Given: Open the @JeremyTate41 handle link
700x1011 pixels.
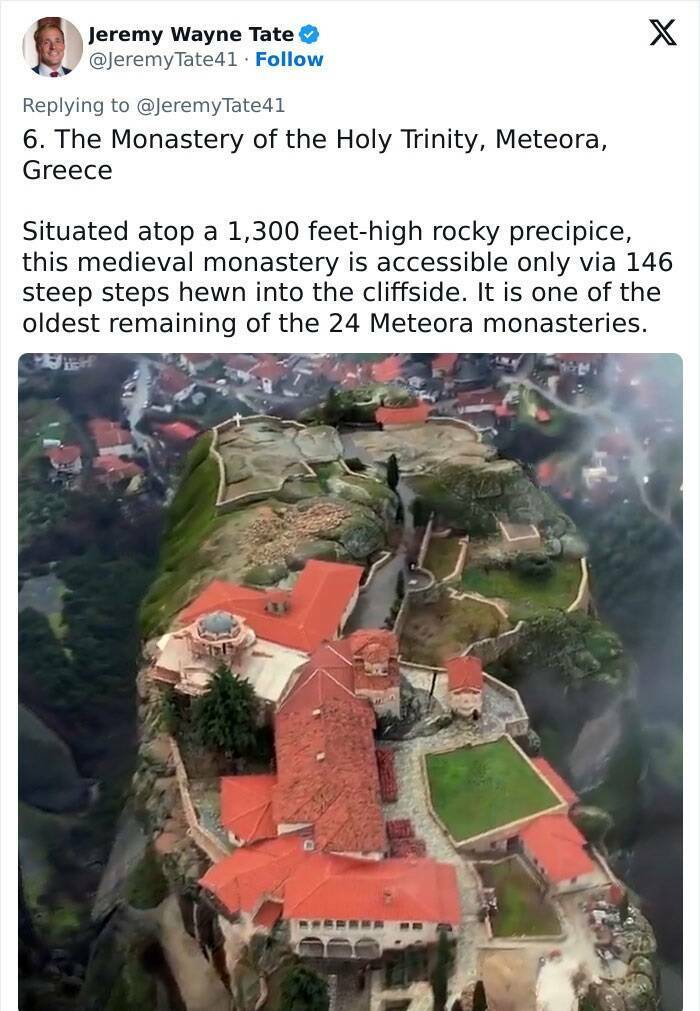Looking at the screenshot, I should coord(166,59).
